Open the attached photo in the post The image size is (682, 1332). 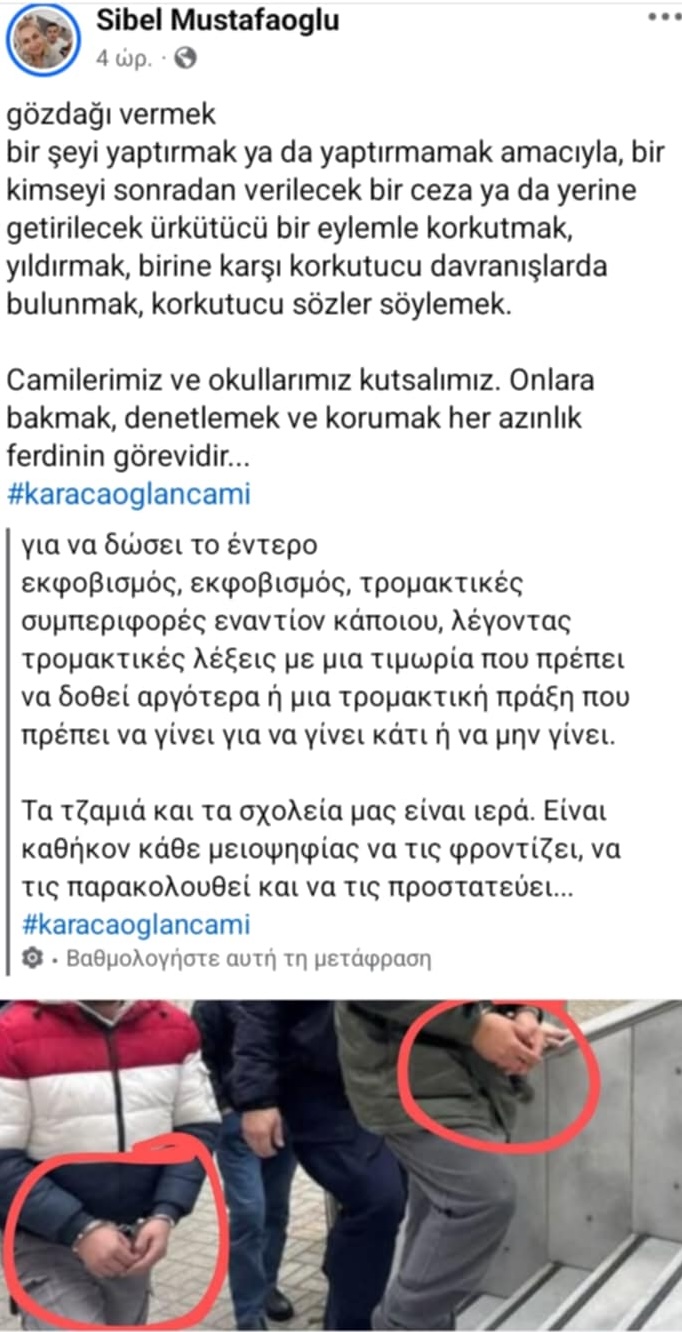pos(341,1165)
